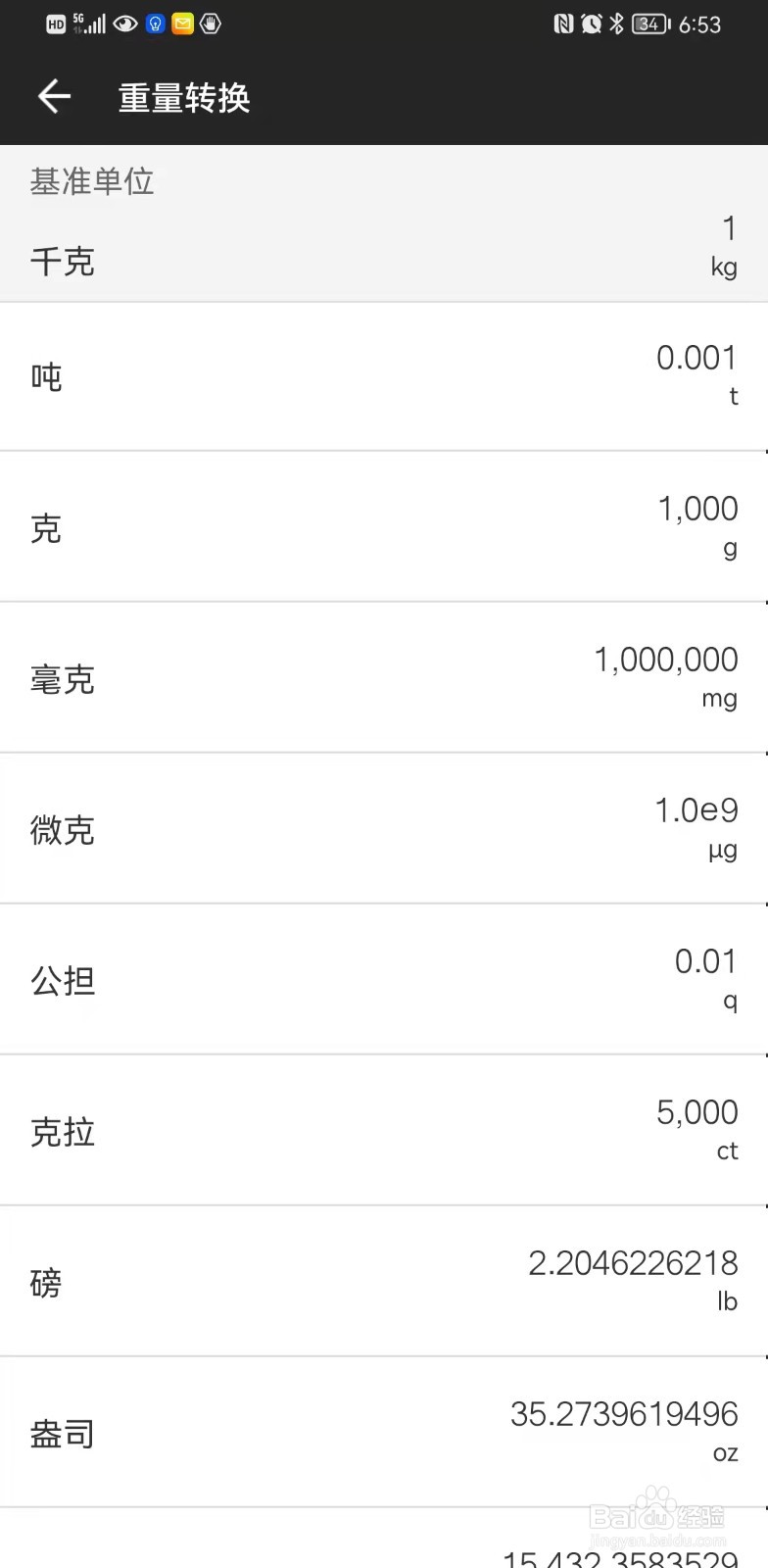Screen dimensions: 768x1568
Task: Tap the back arrow to exit weight conversion
Action: pos(53,96)
